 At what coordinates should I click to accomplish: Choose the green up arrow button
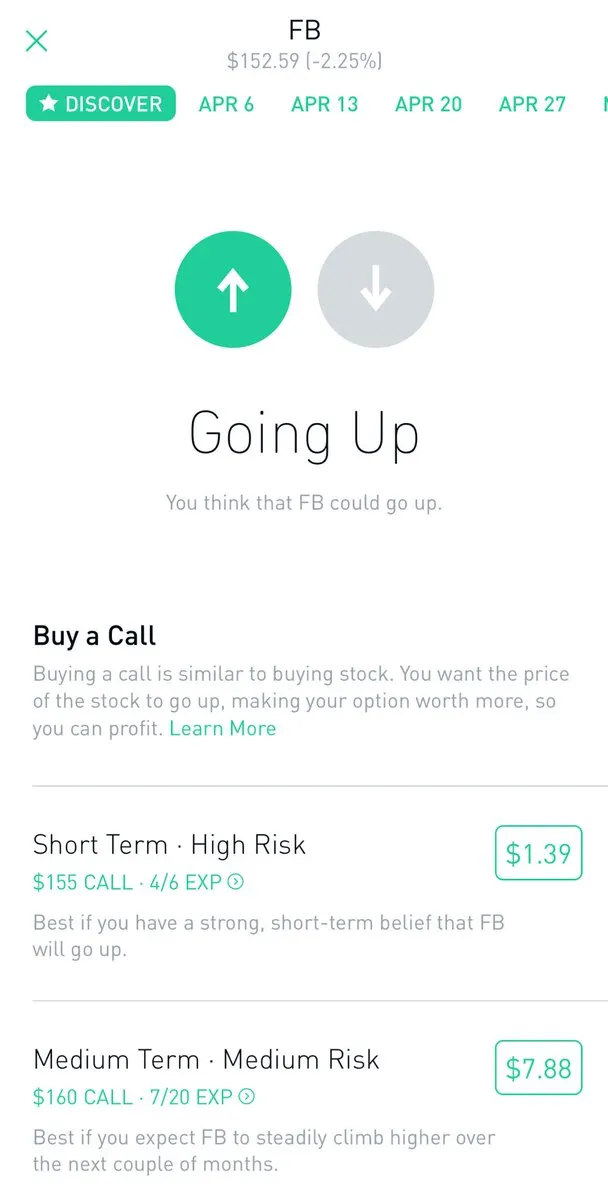pyautogui.click(x=233, y=289)
